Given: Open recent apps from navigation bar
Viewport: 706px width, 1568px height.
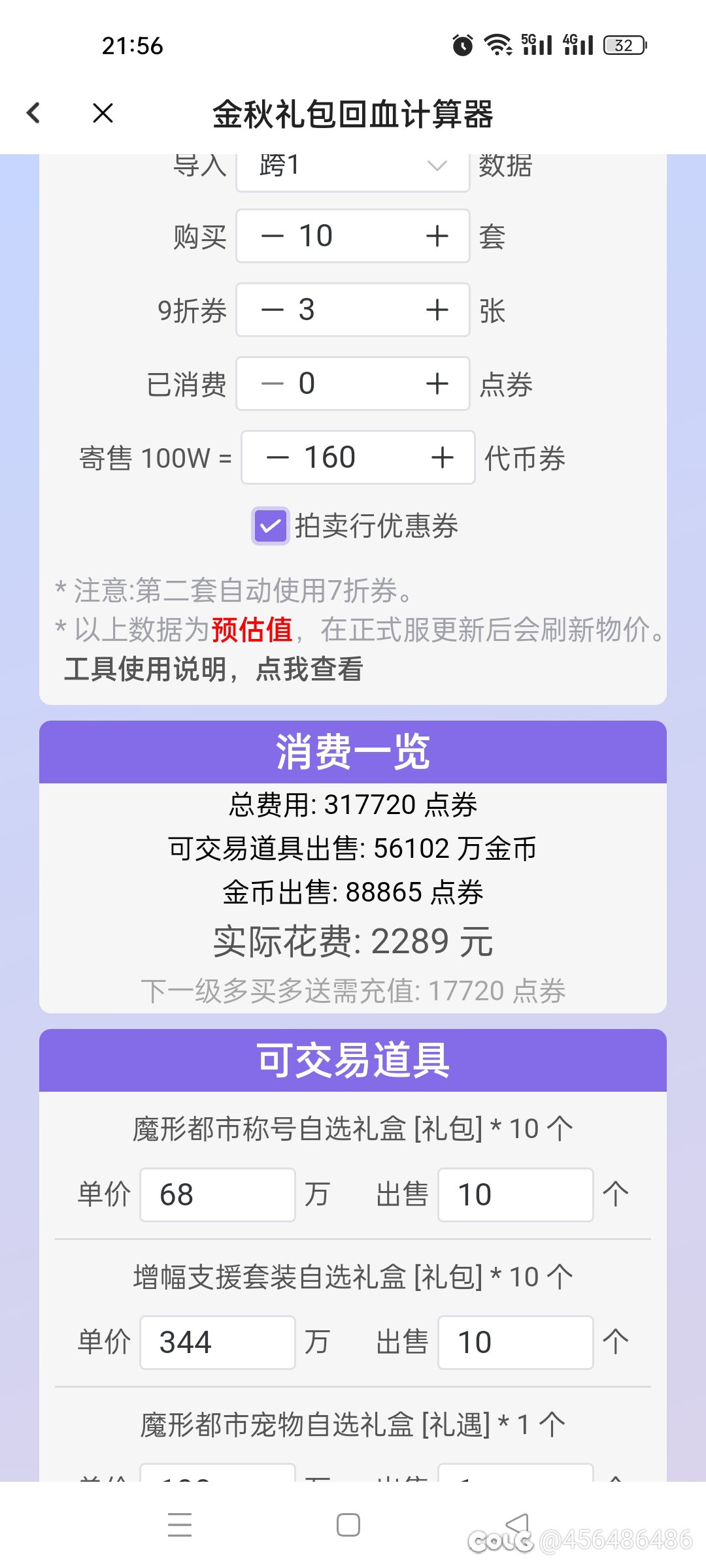Looking at the screenshot, I should (x=180, y=1525).
